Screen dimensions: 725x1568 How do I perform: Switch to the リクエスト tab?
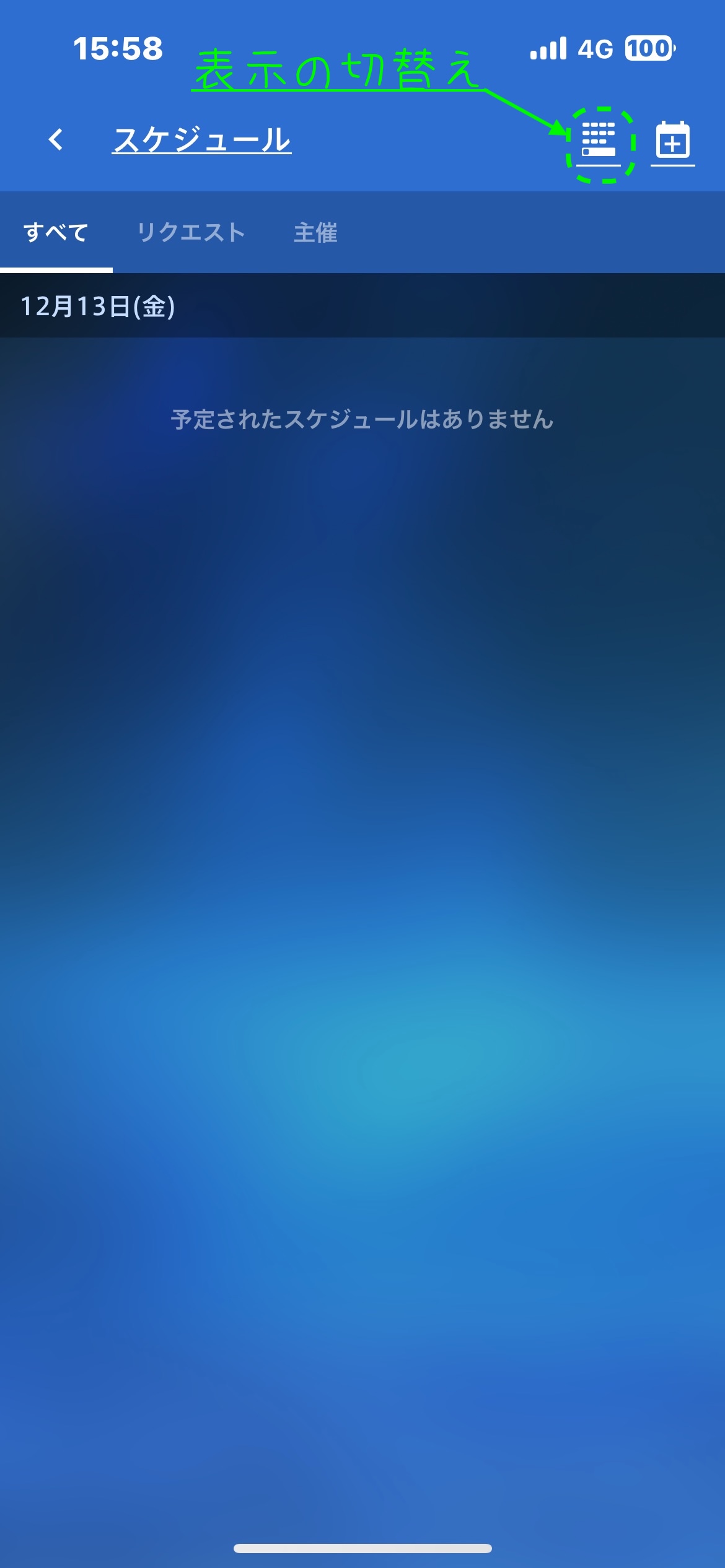click(191, 233)
